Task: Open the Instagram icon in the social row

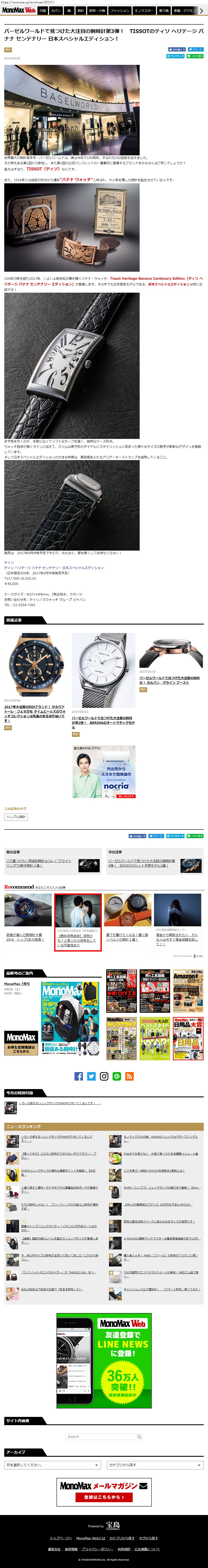Action: [x=104, y=1076]
